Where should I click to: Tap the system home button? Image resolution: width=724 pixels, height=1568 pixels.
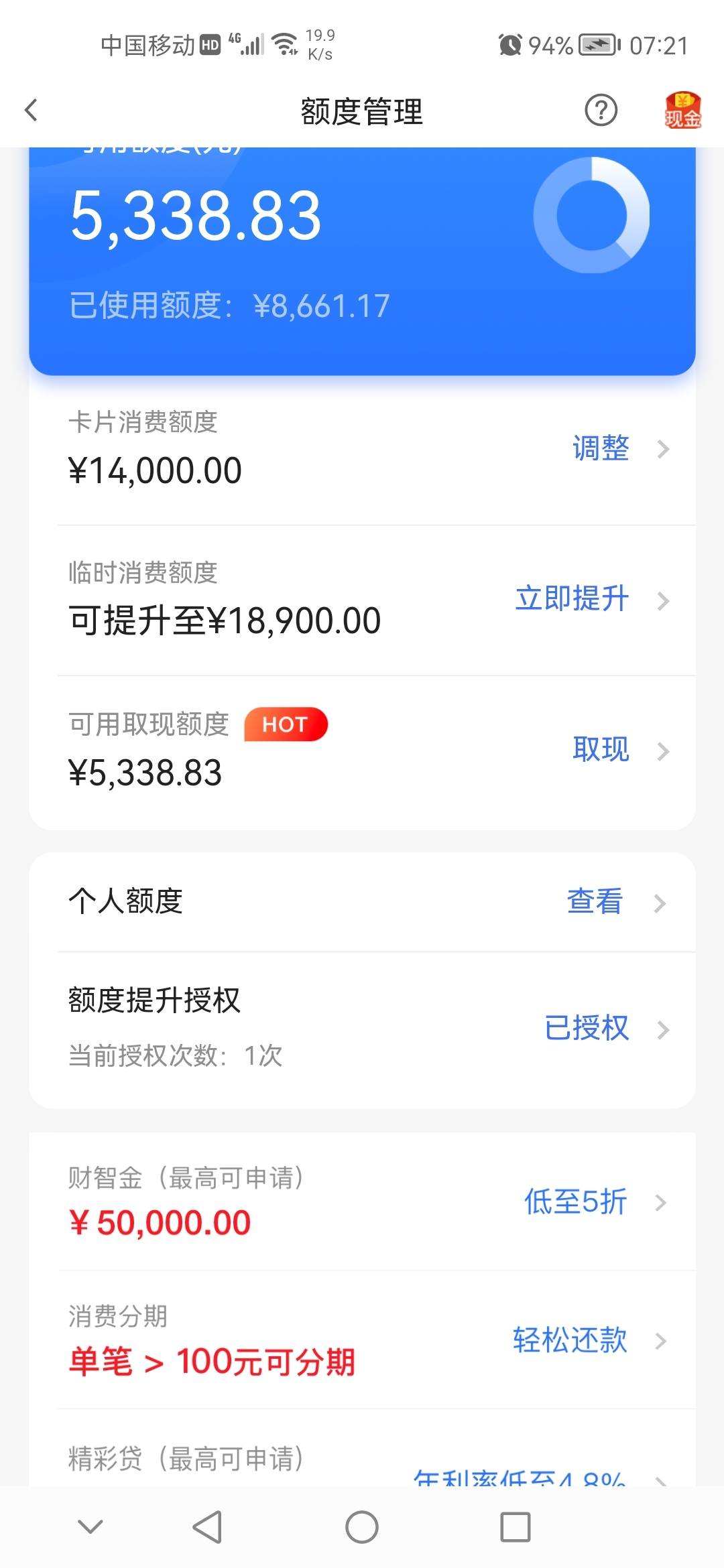pos(362,1527)
